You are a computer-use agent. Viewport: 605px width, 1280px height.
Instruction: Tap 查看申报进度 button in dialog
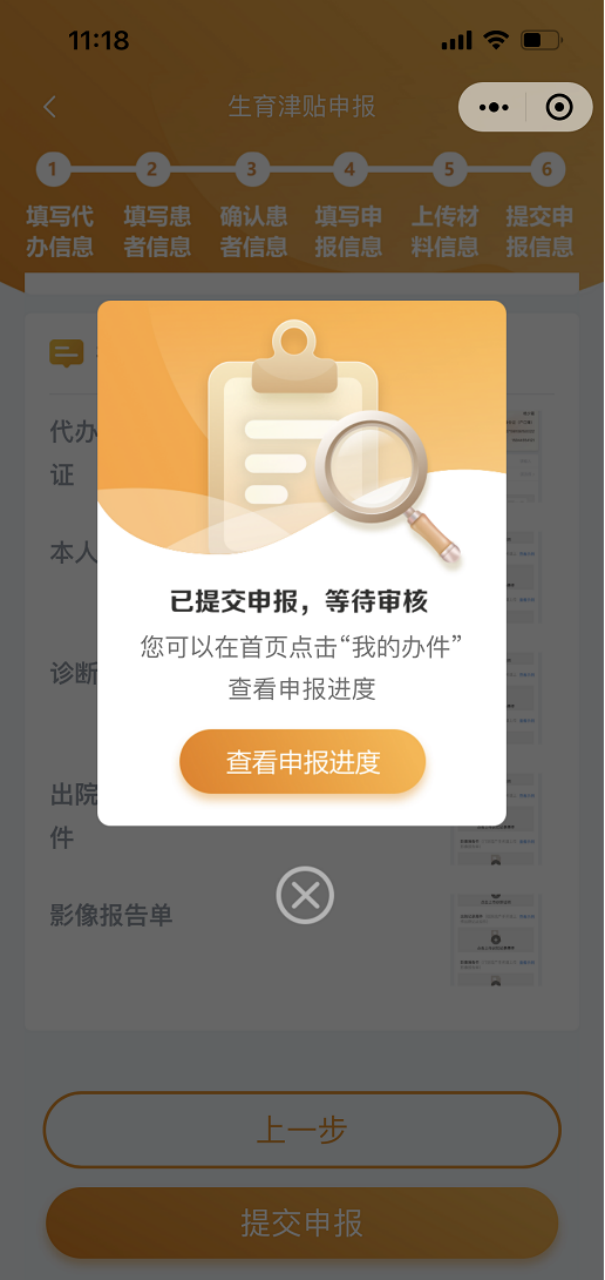[302, 762]
